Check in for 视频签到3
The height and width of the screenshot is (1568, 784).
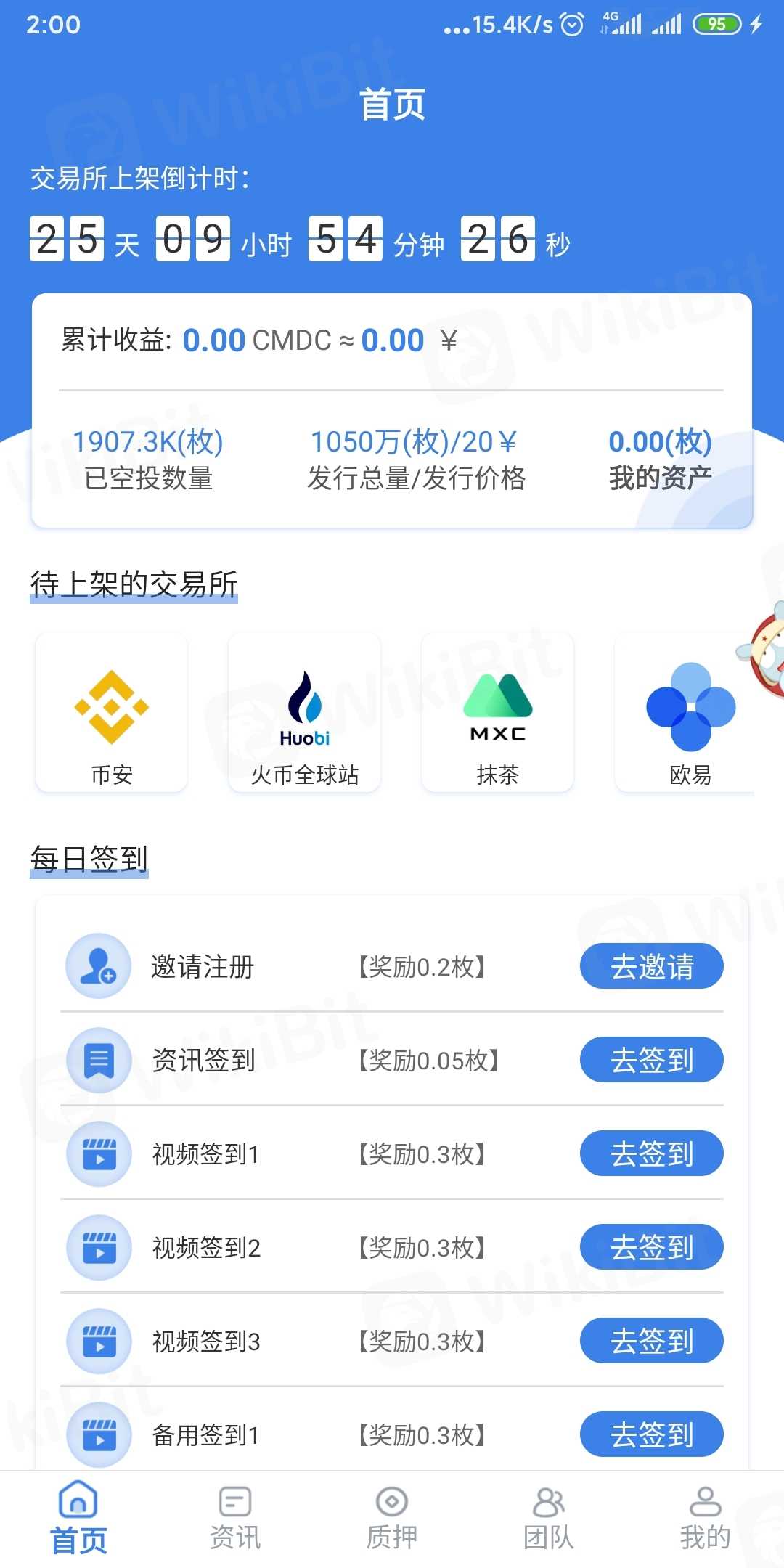pyautogui.click(x=651, y=1341)
